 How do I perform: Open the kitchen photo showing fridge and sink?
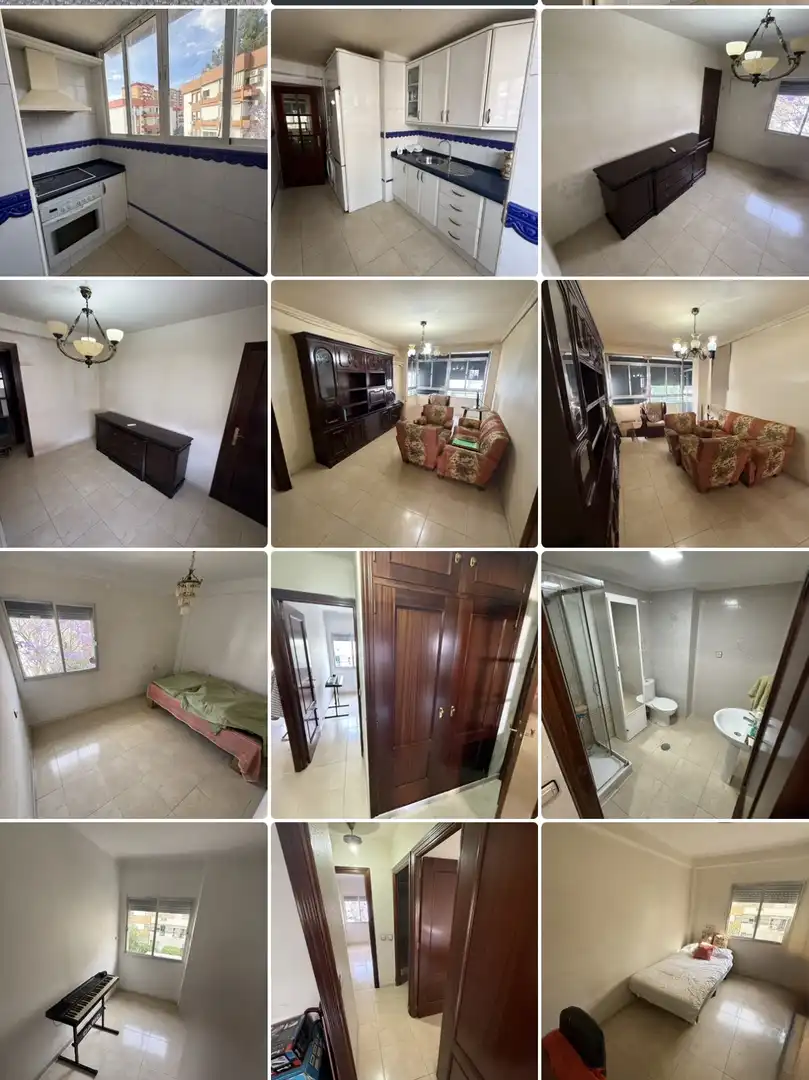point(404,142)
